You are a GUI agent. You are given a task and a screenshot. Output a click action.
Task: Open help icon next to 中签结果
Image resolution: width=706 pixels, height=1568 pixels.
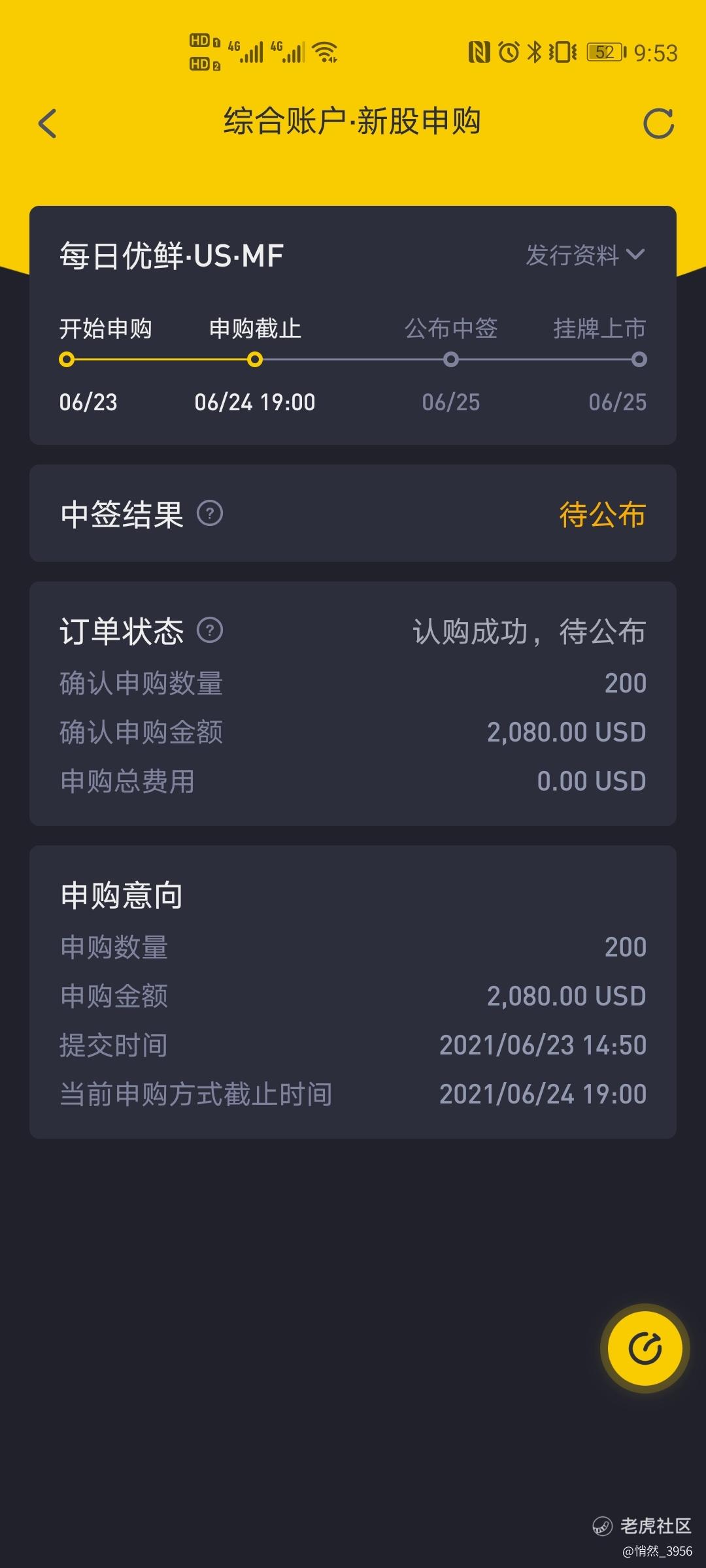(210, 514)
